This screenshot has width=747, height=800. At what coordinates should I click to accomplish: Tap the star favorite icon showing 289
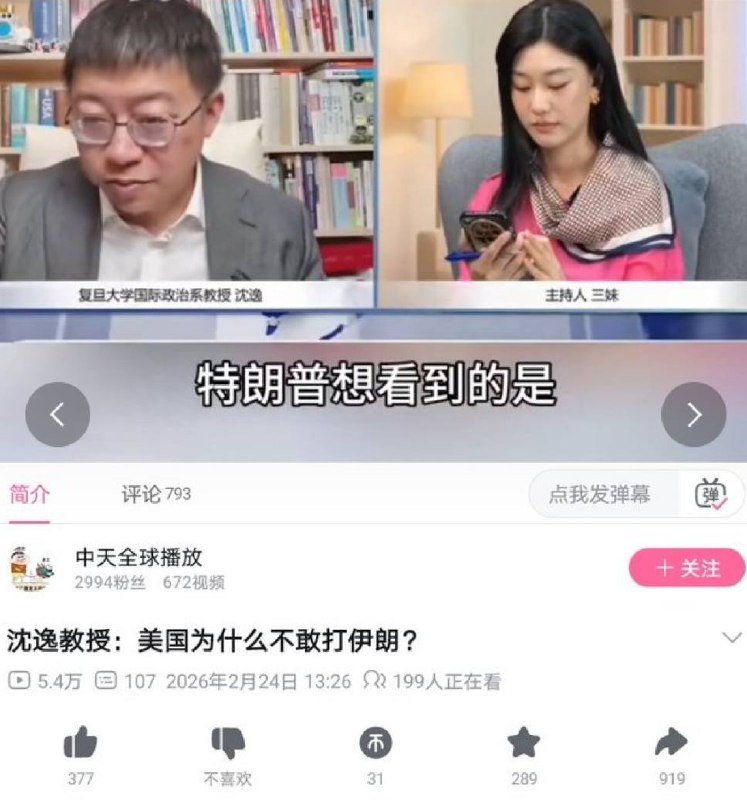tap(521, 741)
